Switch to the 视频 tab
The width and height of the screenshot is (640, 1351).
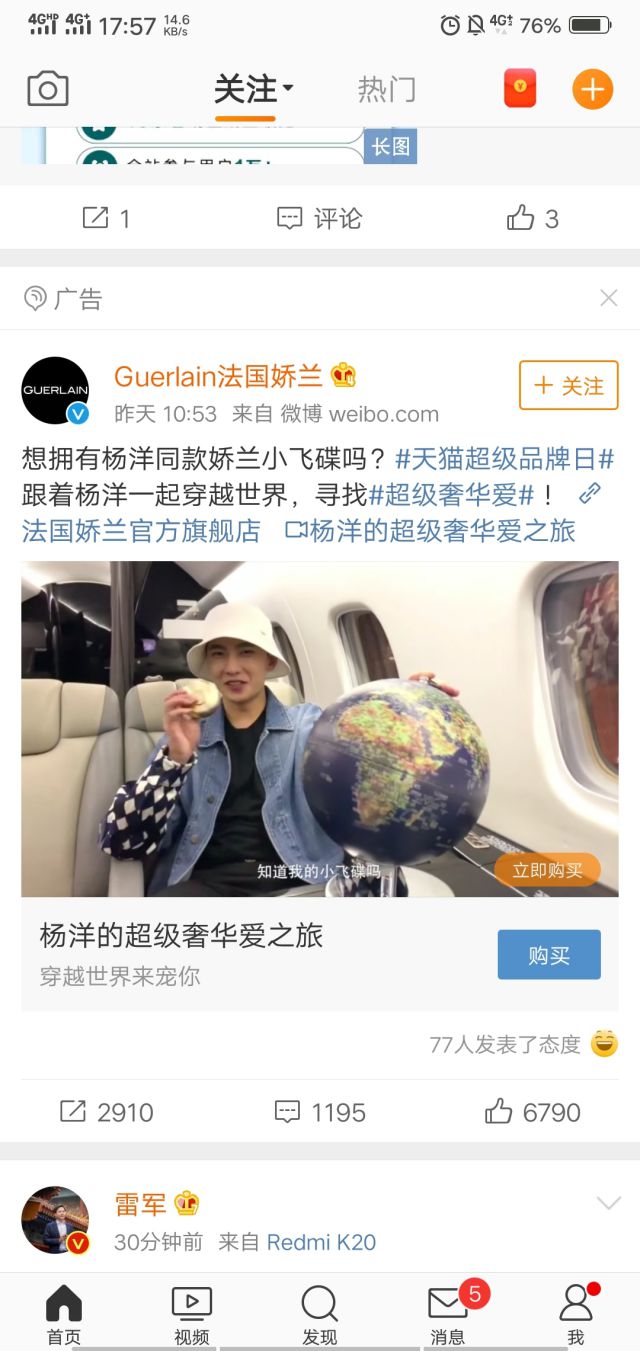point(191,1315)
